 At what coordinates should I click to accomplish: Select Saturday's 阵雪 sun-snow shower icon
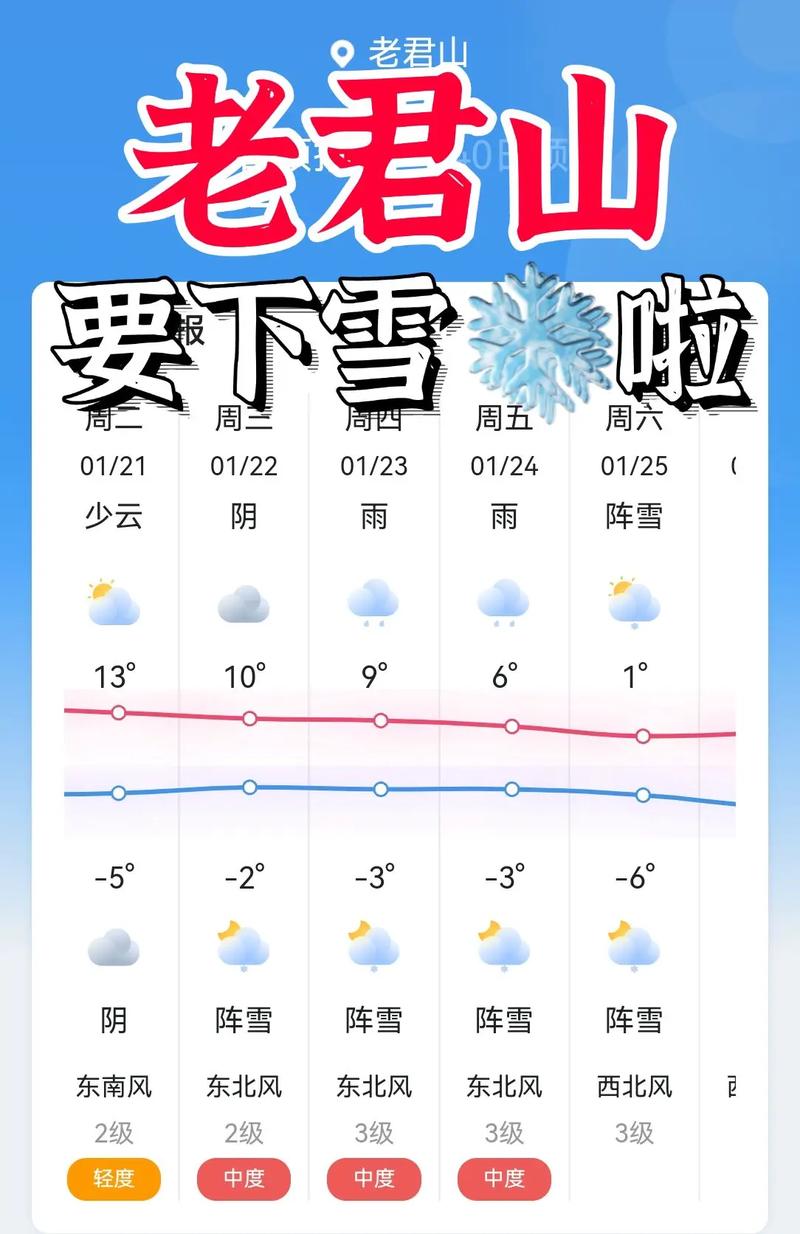click(x=634, y=598)
